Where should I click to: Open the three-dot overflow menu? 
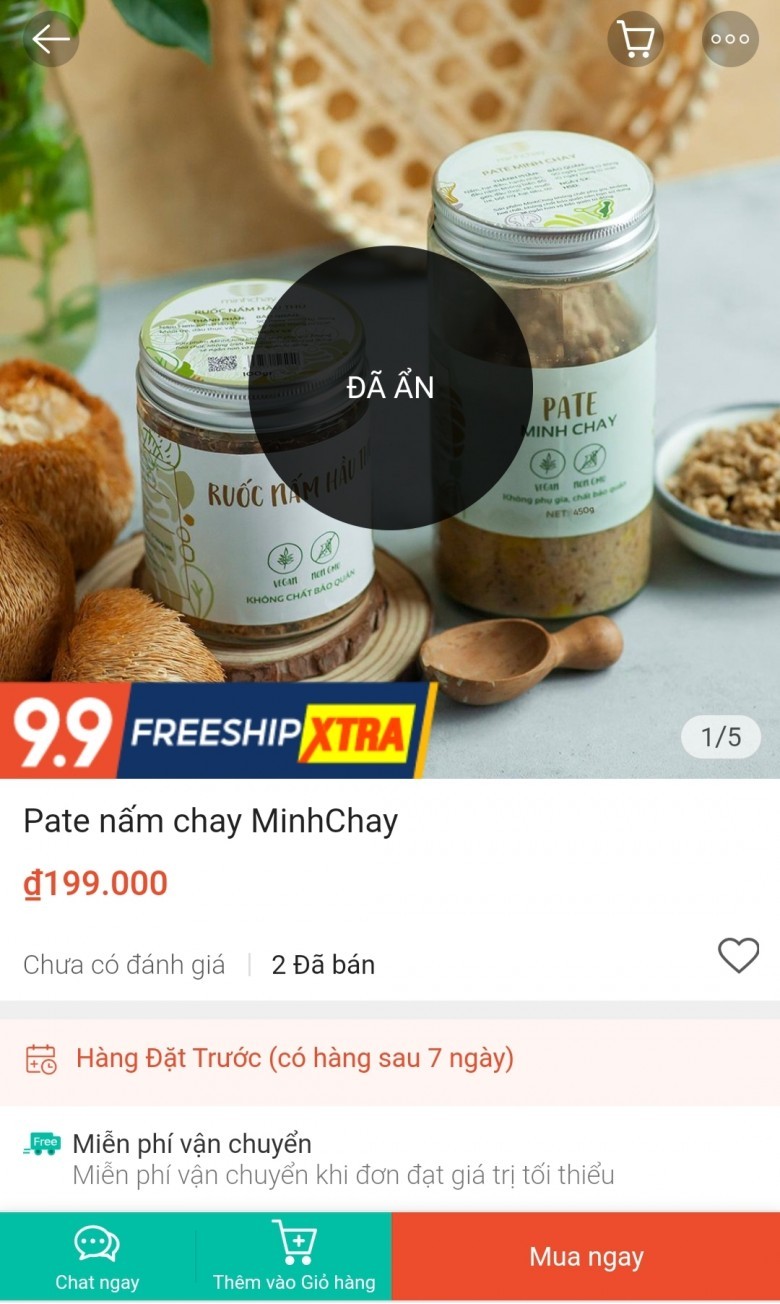730,39
